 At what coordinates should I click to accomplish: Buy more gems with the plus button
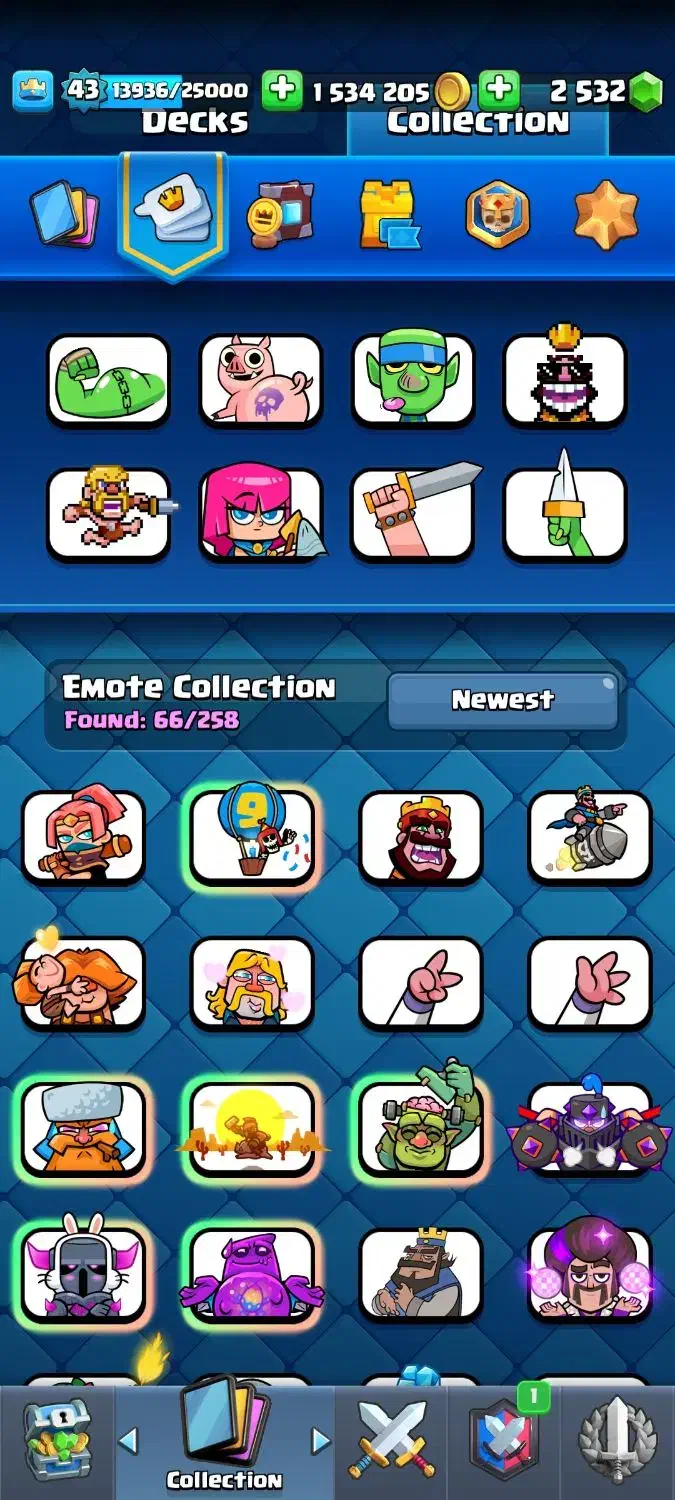[498, 91]
